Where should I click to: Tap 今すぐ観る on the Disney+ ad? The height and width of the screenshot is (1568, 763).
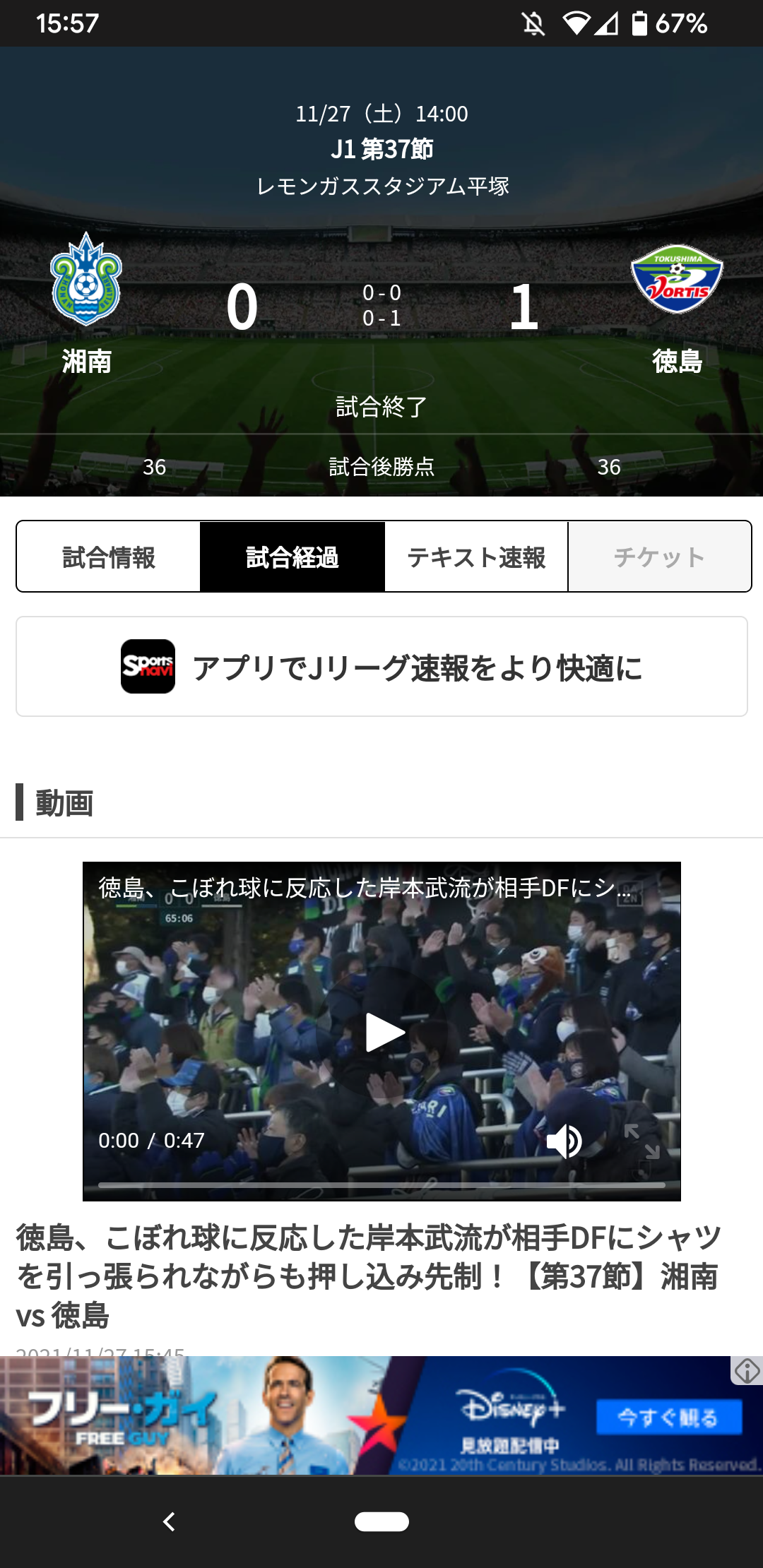(x=669, y=1417)
